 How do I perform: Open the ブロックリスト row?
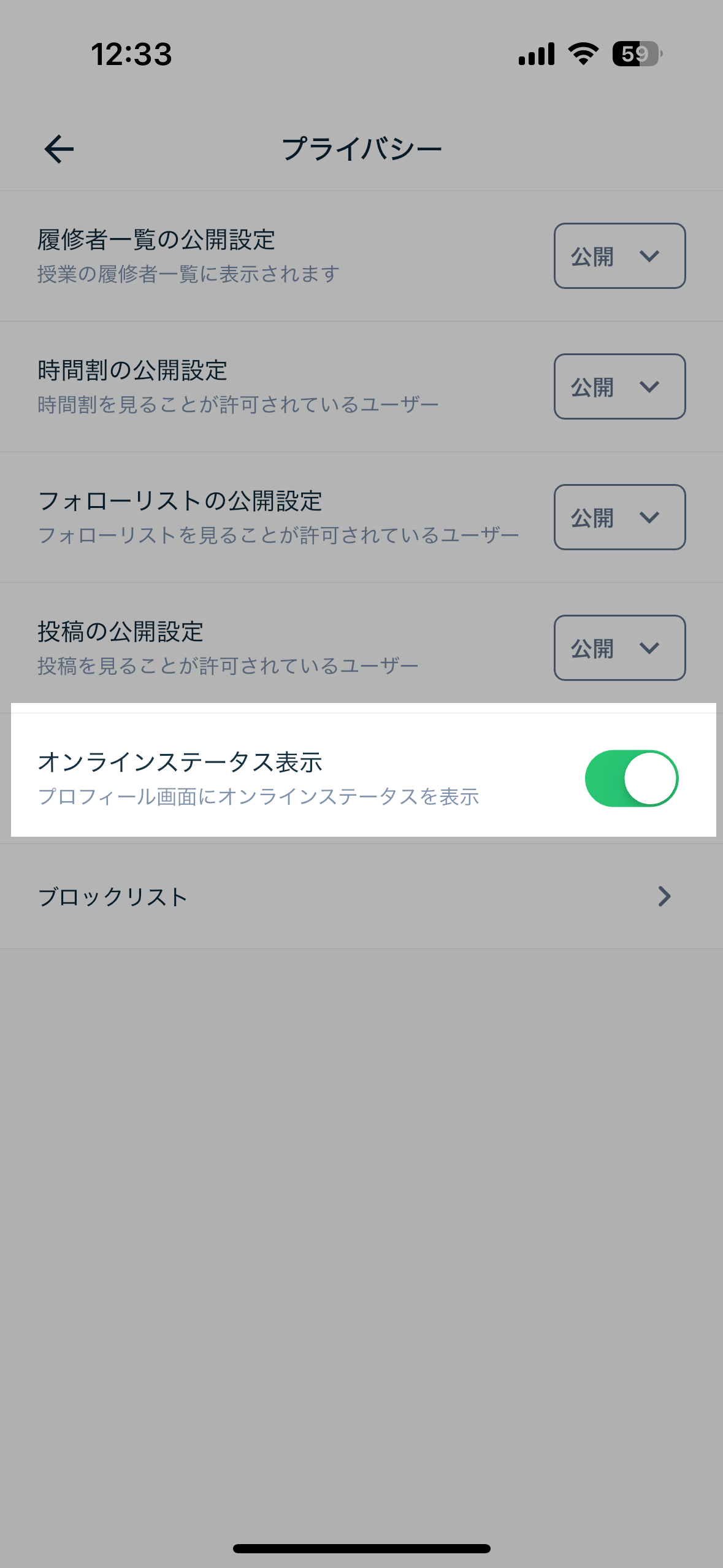[361, 896]
